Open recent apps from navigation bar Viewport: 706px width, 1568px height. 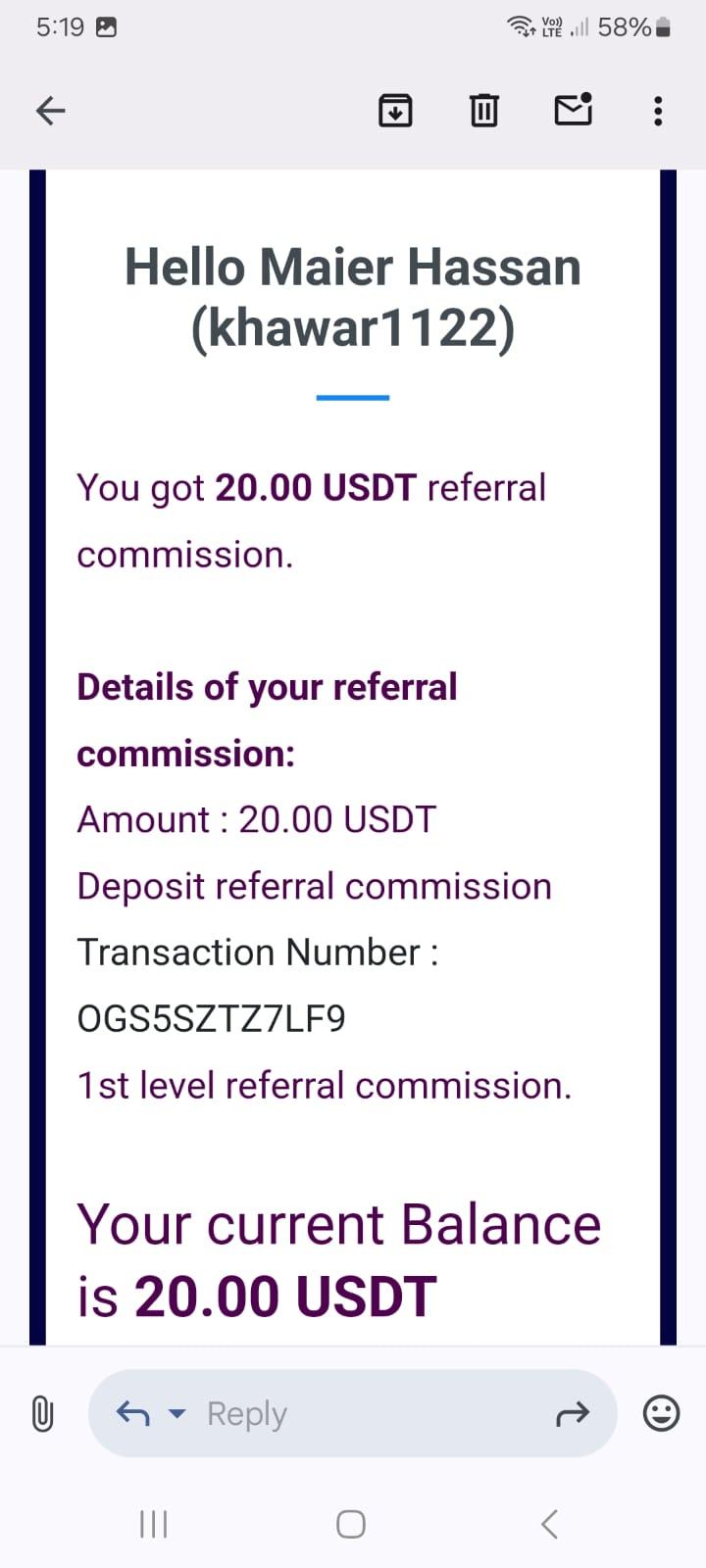(154, 1524)
